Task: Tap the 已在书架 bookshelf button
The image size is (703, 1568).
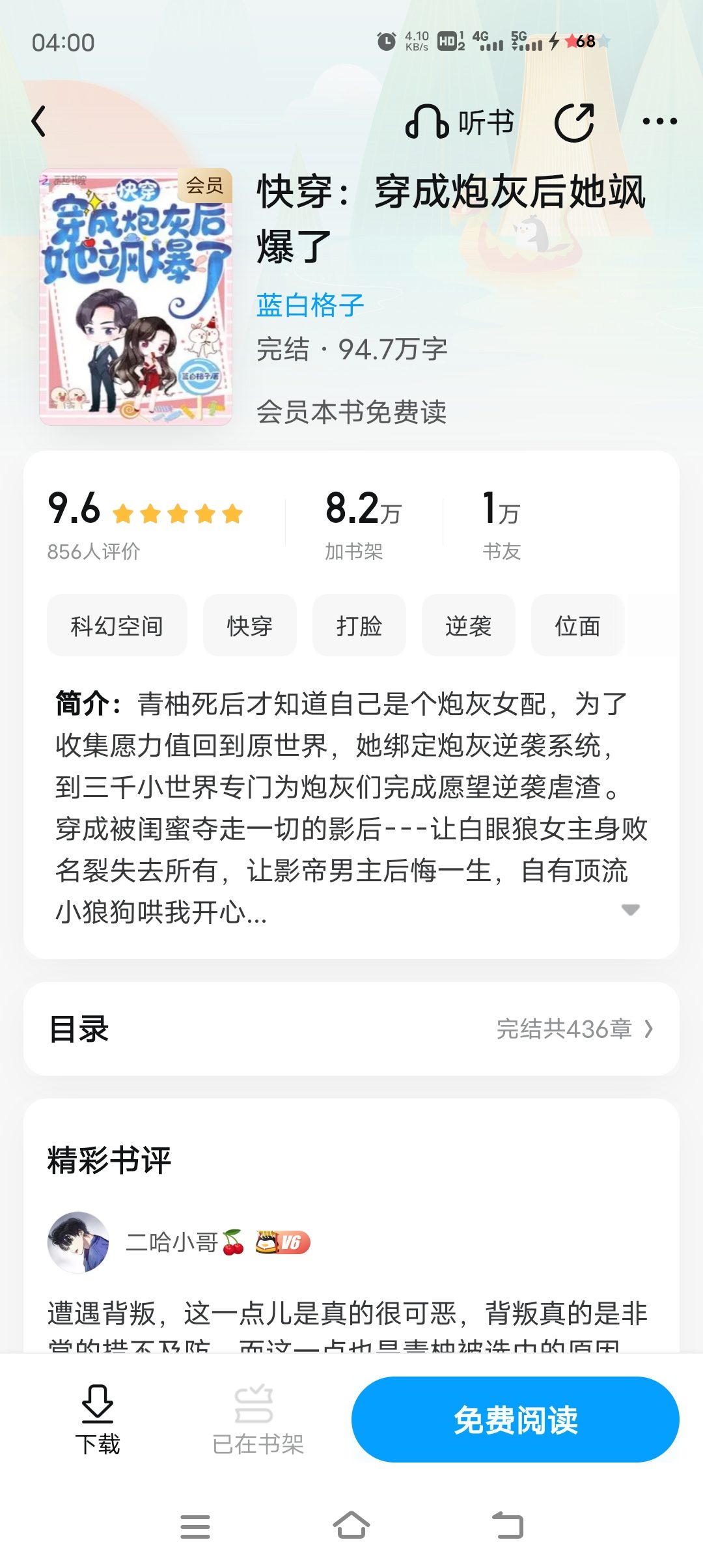Action: coord(258,1420)
